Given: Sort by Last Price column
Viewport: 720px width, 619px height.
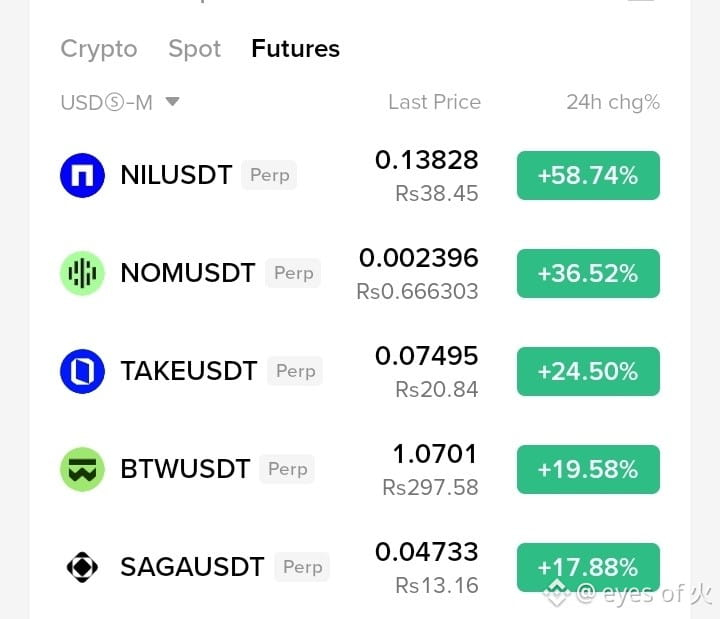Looking at the screenshot, I should click(x=434, y=102).
